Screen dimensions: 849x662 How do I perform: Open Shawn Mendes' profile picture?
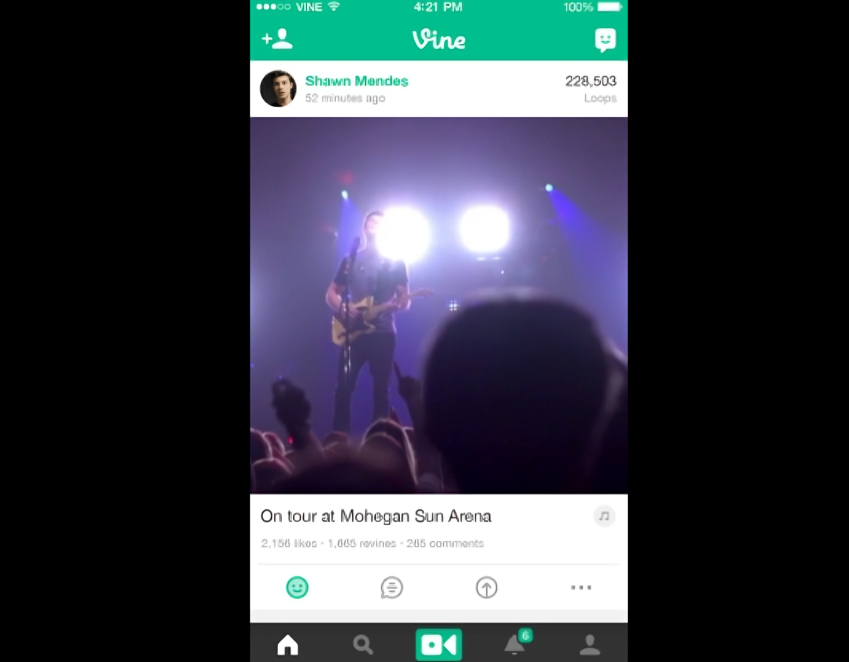278,88
